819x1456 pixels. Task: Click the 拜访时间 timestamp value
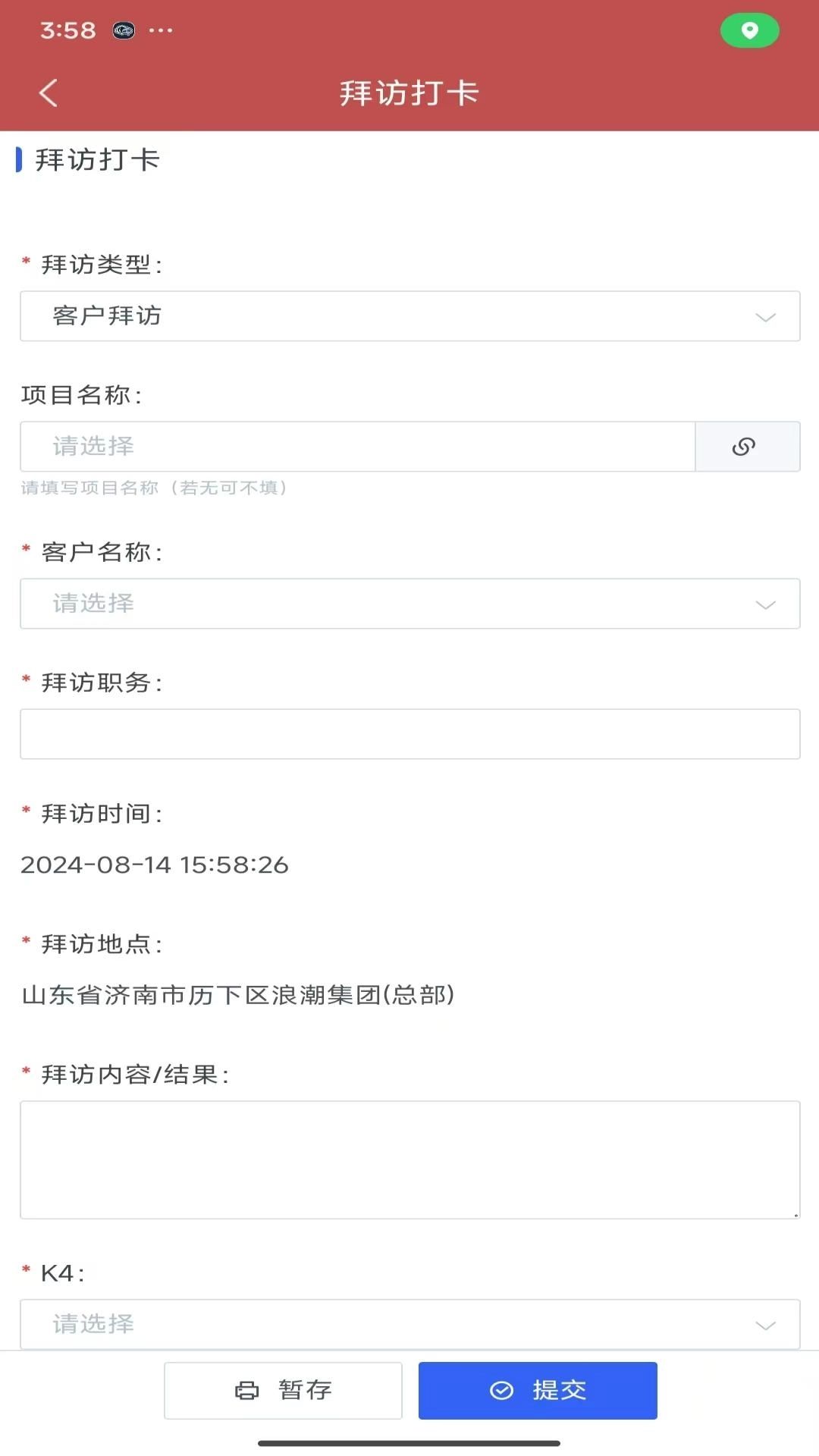point(155,864)
